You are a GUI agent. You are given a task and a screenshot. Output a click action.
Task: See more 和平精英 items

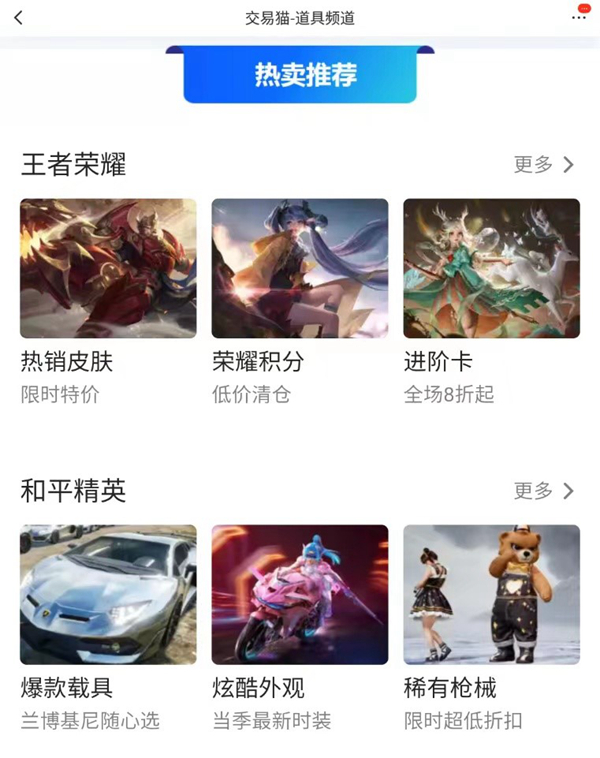tap(544, 491)
